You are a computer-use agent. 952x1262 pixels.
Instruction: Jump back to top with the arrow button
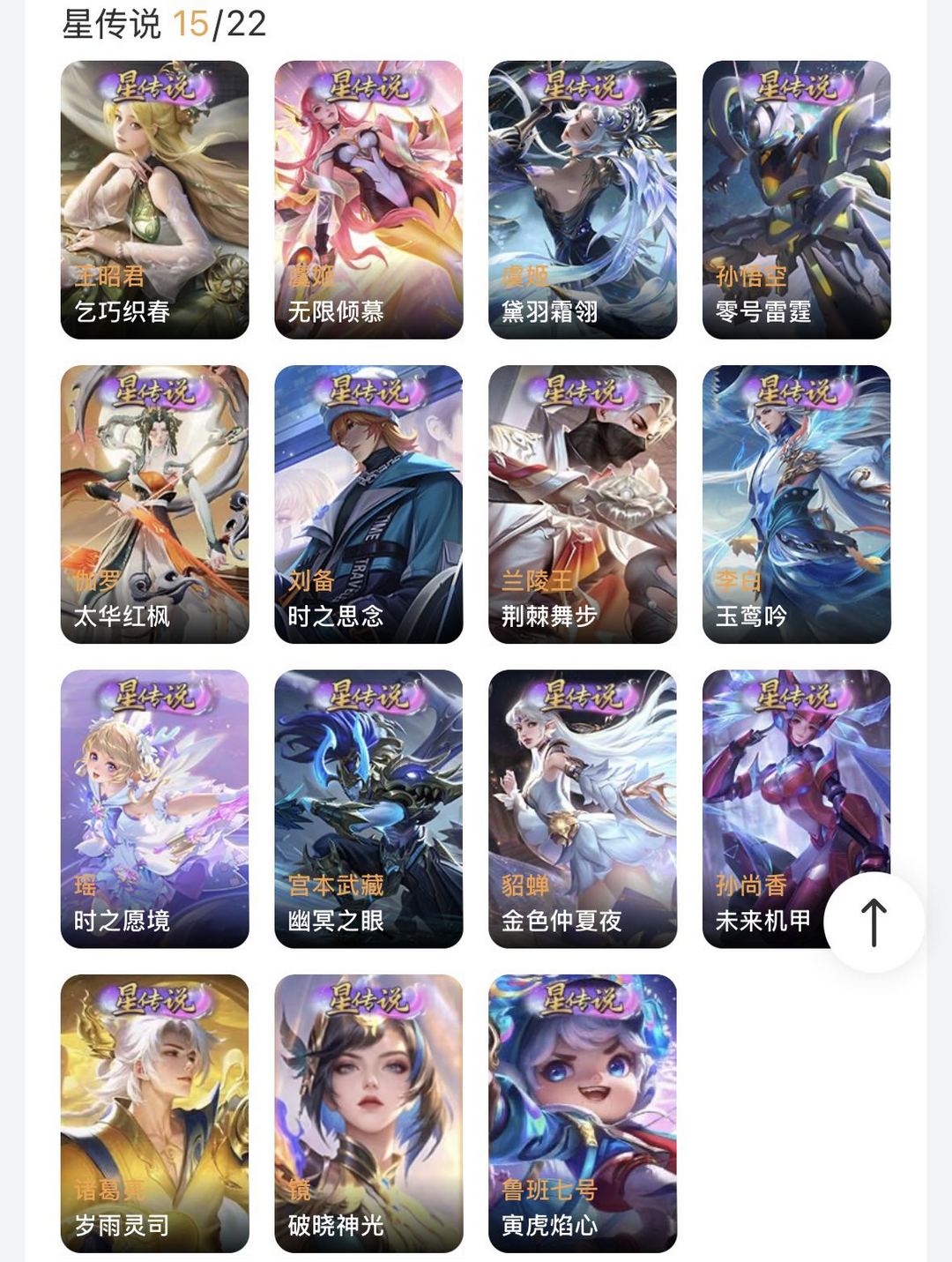pos(874,922)
